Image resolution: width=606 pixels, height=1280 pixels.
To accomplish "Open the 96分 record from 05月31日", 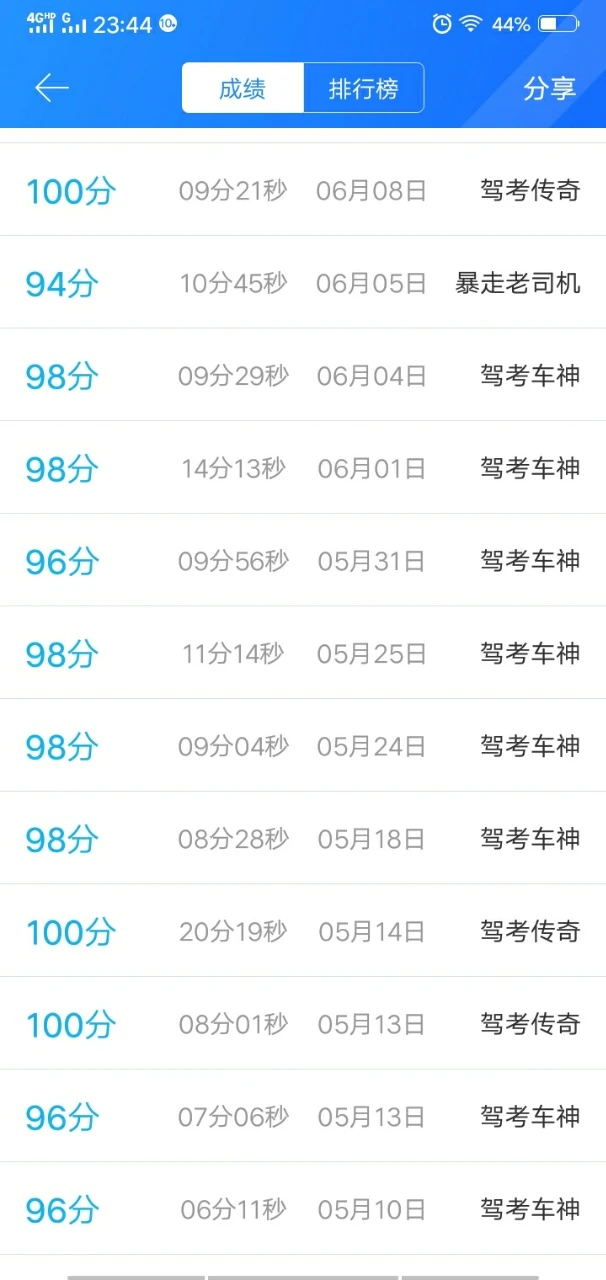I will pos(303,560).
